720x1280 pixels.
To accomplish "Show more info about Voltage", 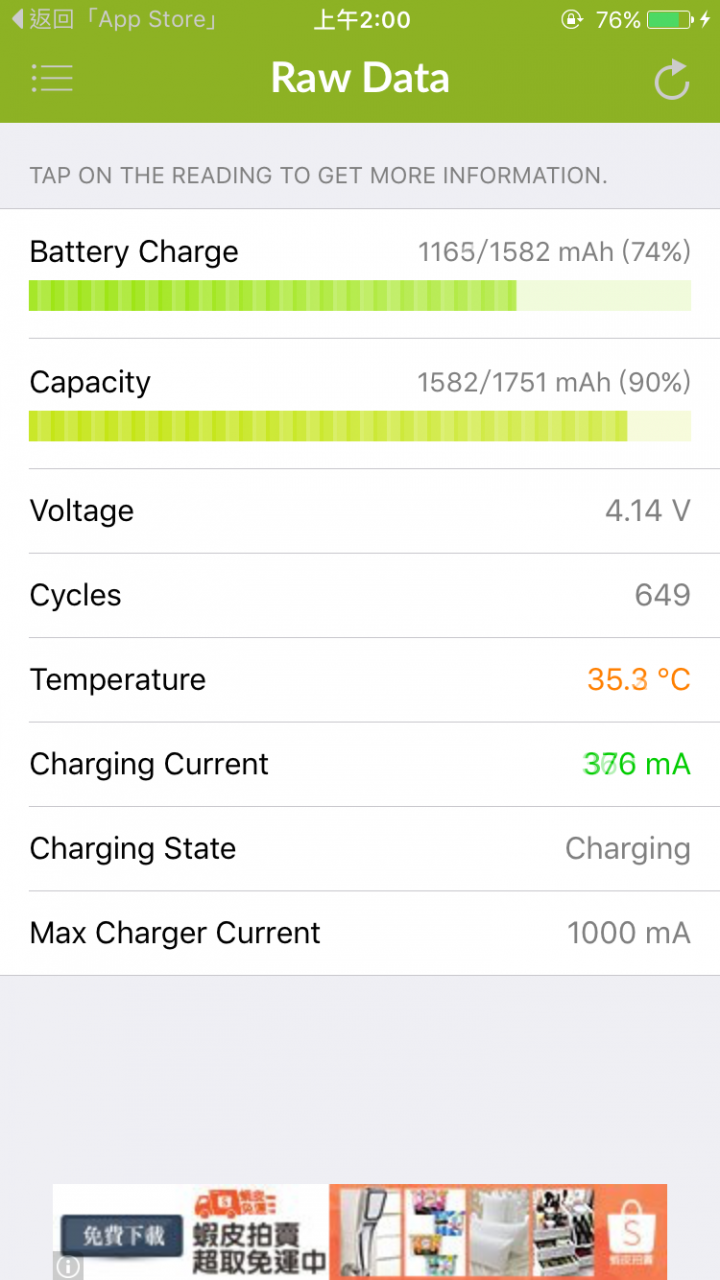I will pyautogui.click(x=360, y=511).
